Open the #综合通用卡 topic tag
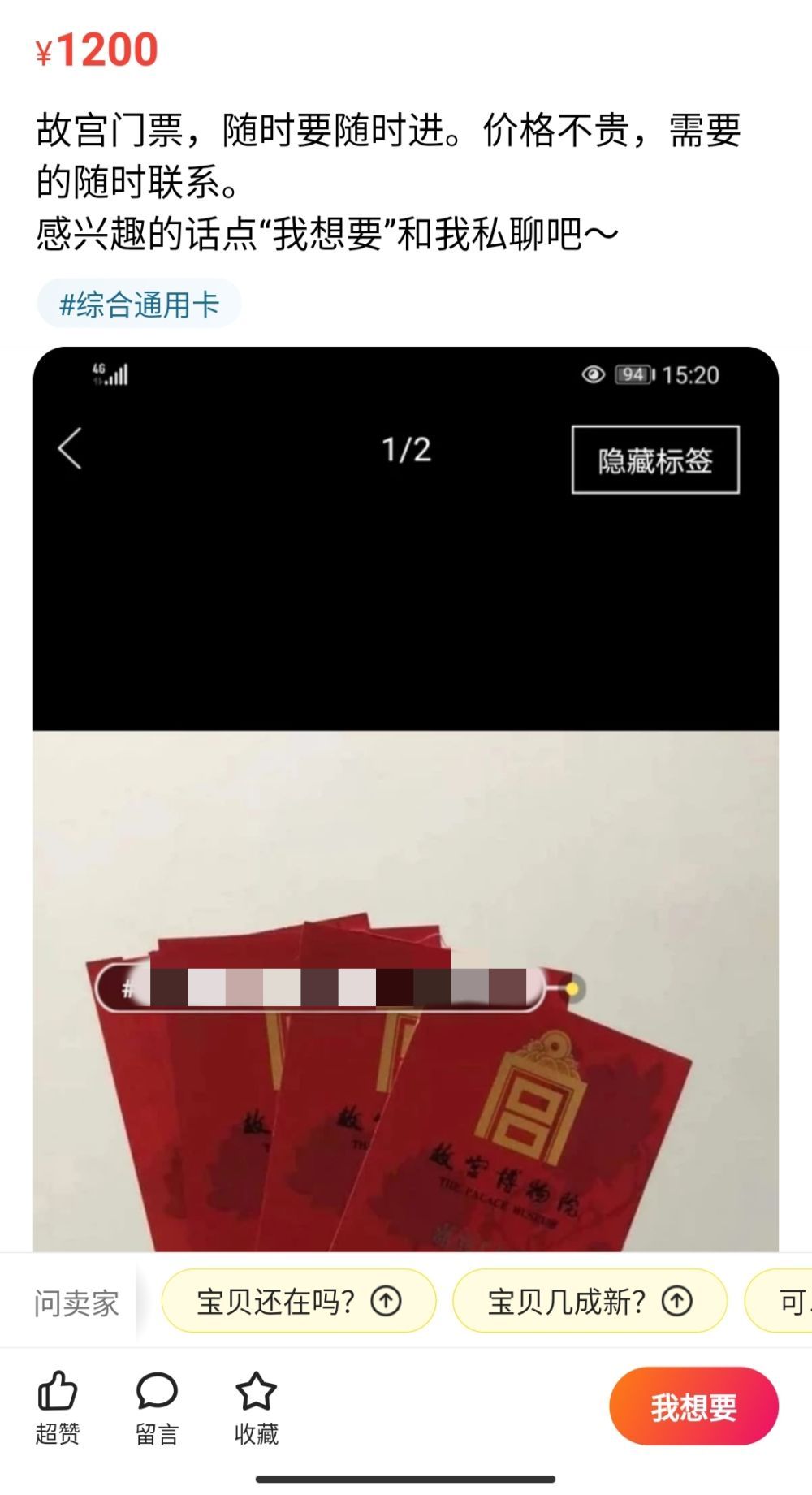Image resolution: width=812 pixels, height=1495 pixels. [139, 305]
